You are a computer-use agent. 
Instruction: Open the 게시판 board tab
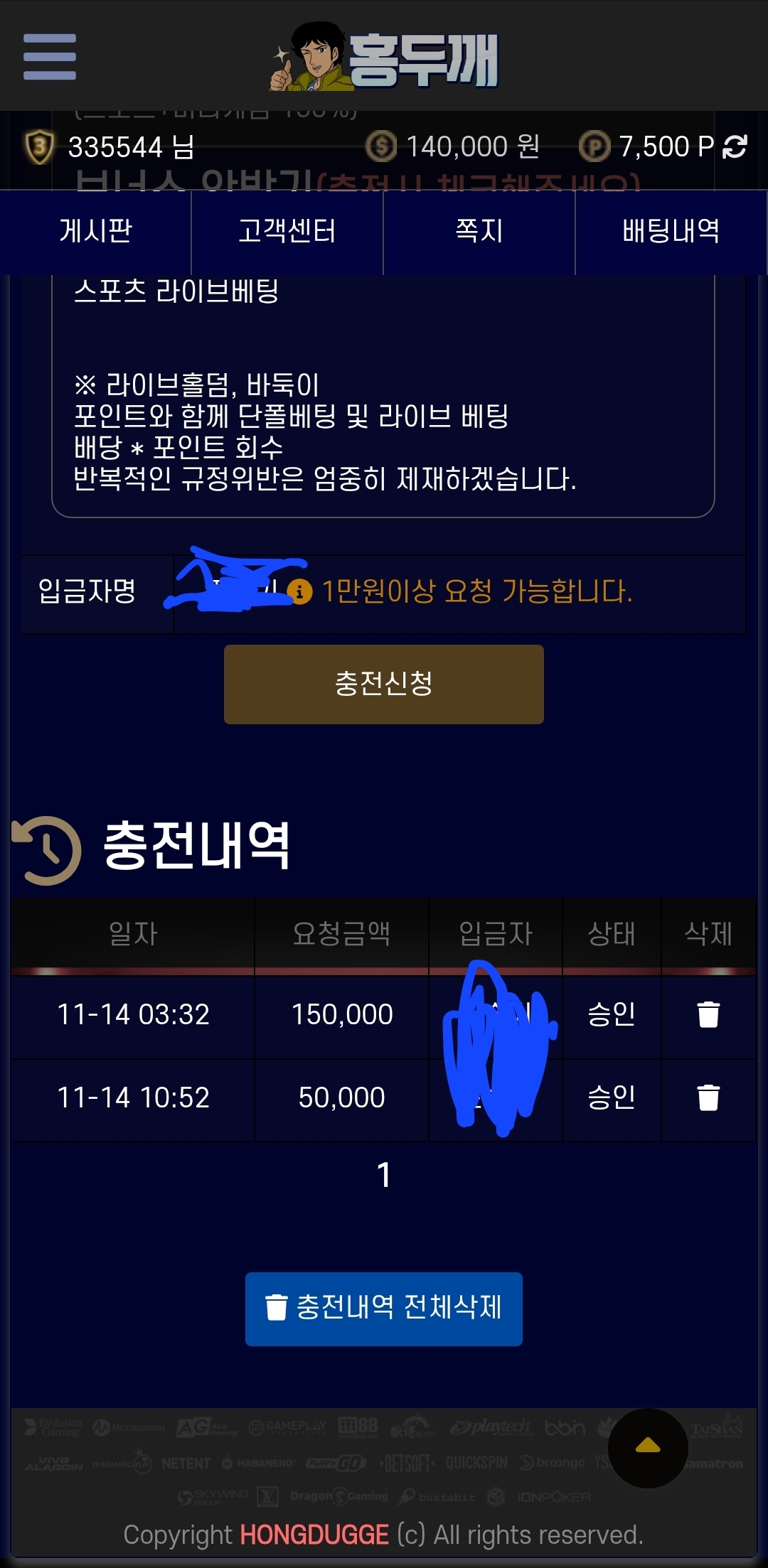point(96,231)
